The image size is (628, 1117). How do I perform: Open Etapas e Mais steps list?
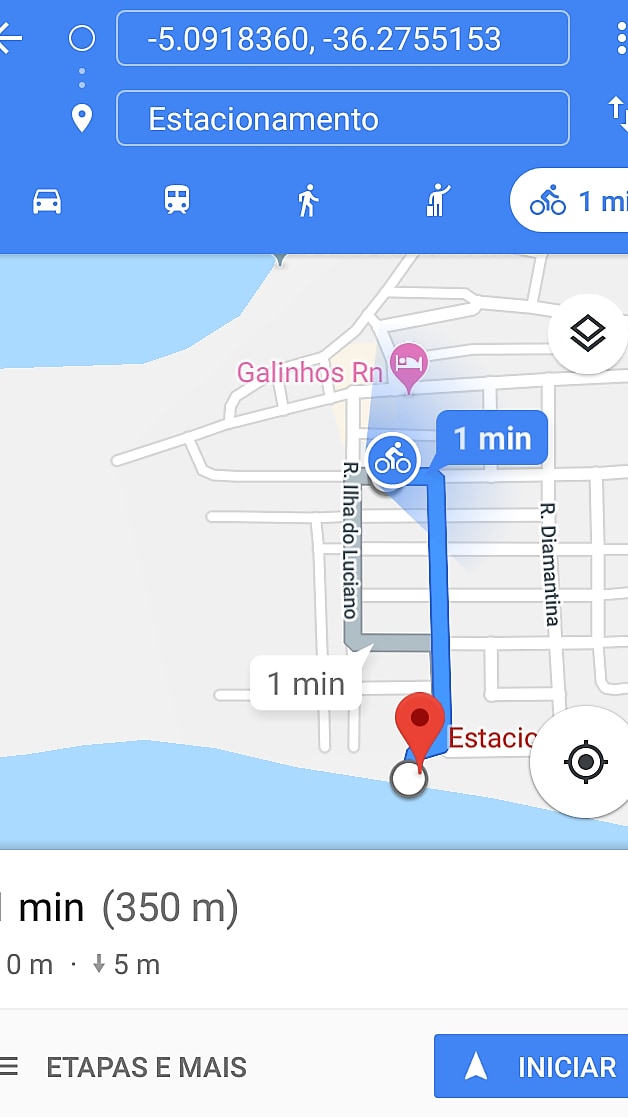pyautogui.click(x=125, y=1067)
